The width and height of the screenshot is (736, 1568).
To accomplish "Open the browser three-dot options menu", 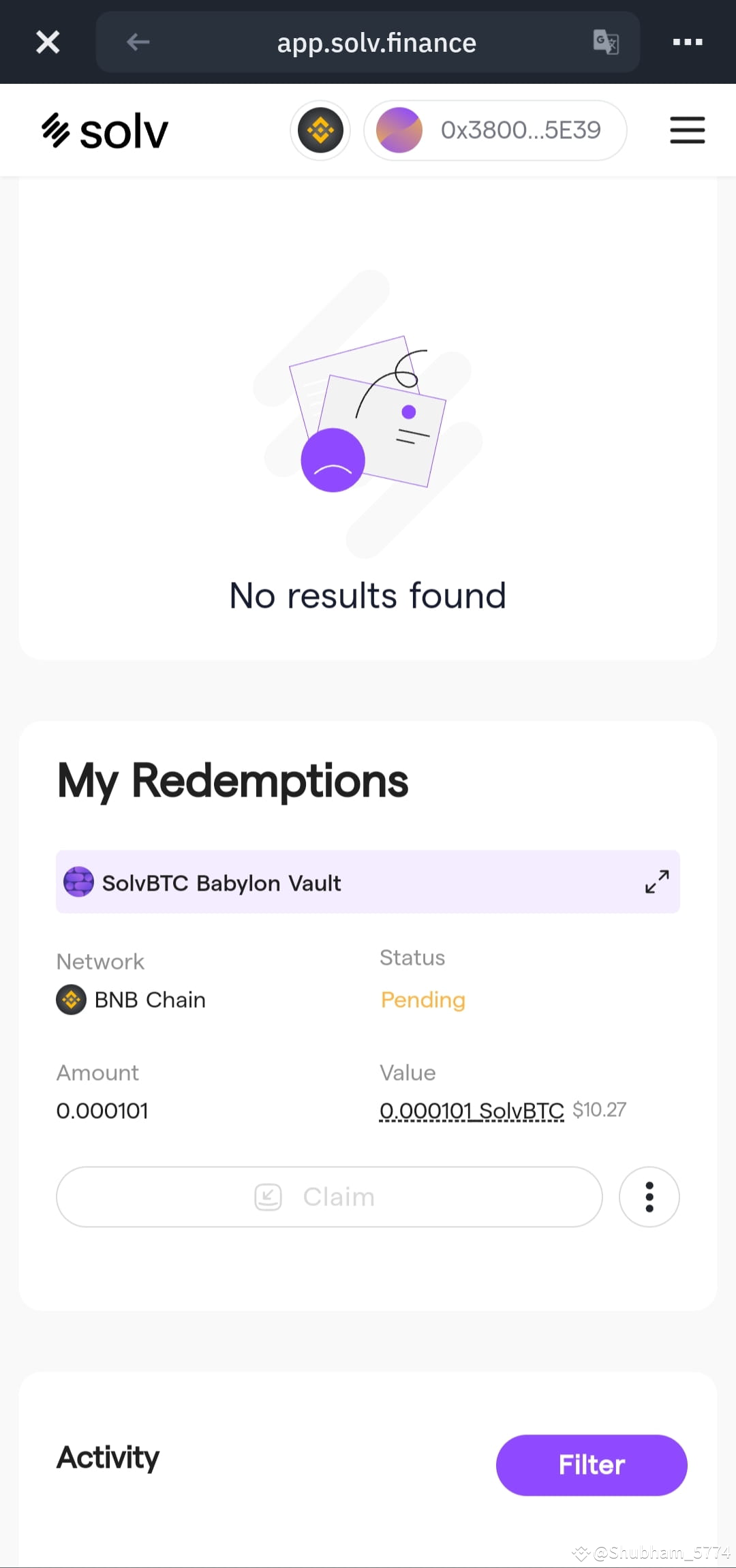I will pyautogui.click(x=687, y=42).
